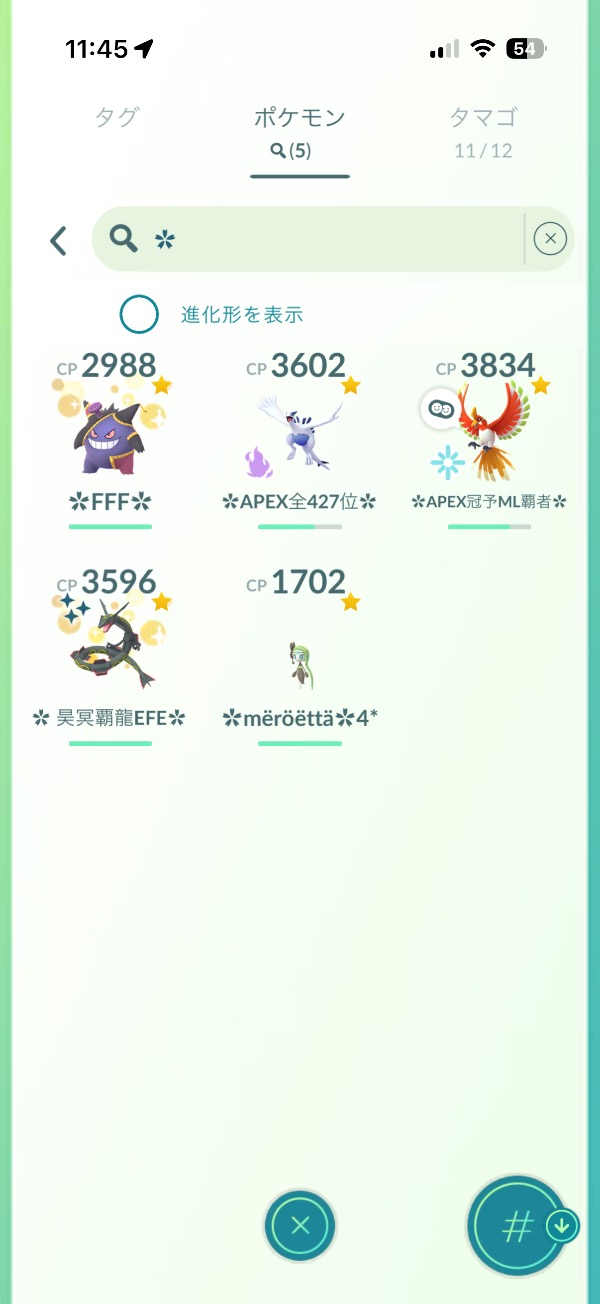
Task: Close the storage with bottom X button
Action: [x=300, y=1225]
